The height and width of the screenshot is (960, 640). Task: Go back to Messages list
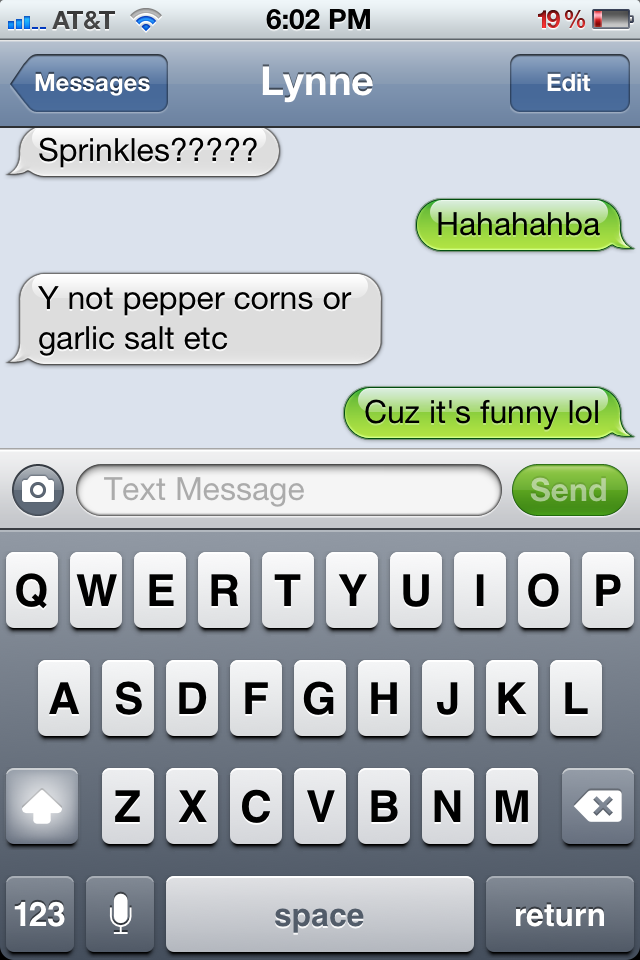[x=90, y=83]
